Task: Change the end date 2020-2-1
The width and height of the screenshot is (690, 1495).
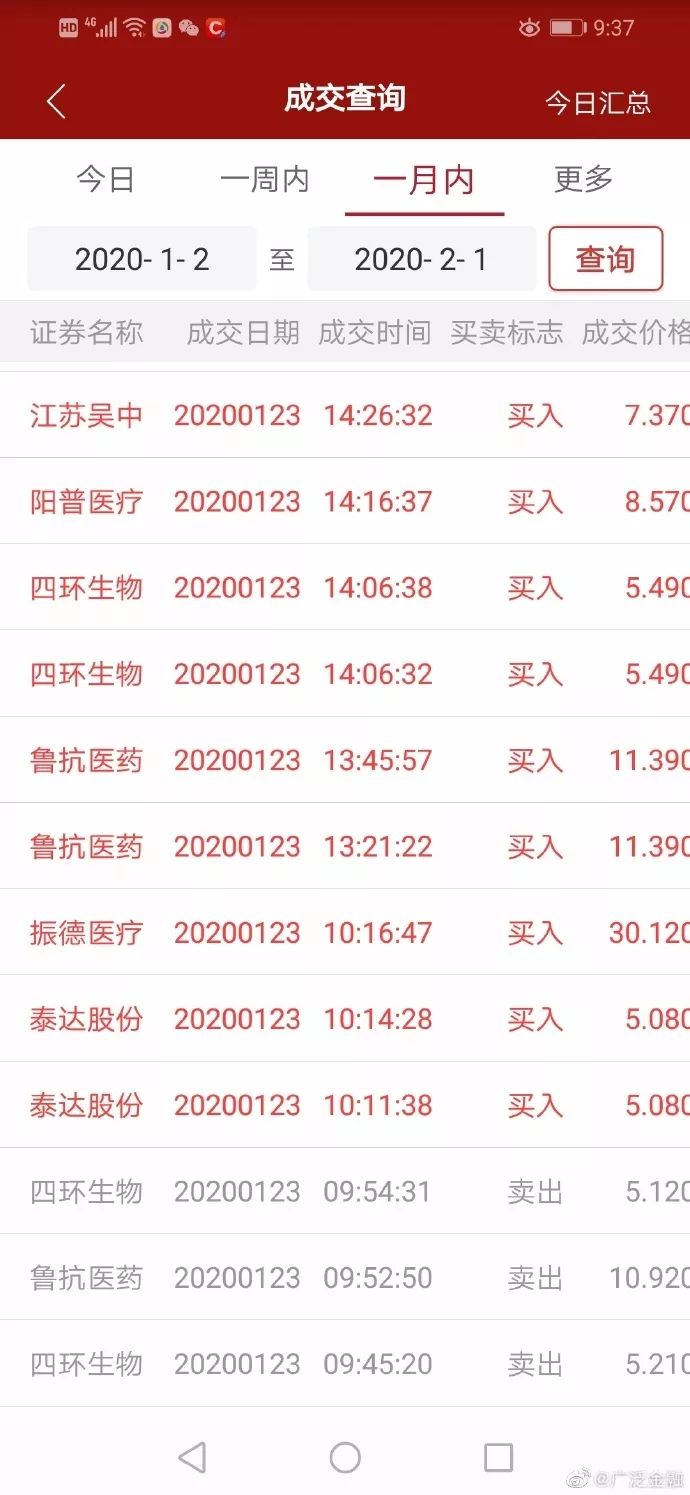Action: (421, 260)
